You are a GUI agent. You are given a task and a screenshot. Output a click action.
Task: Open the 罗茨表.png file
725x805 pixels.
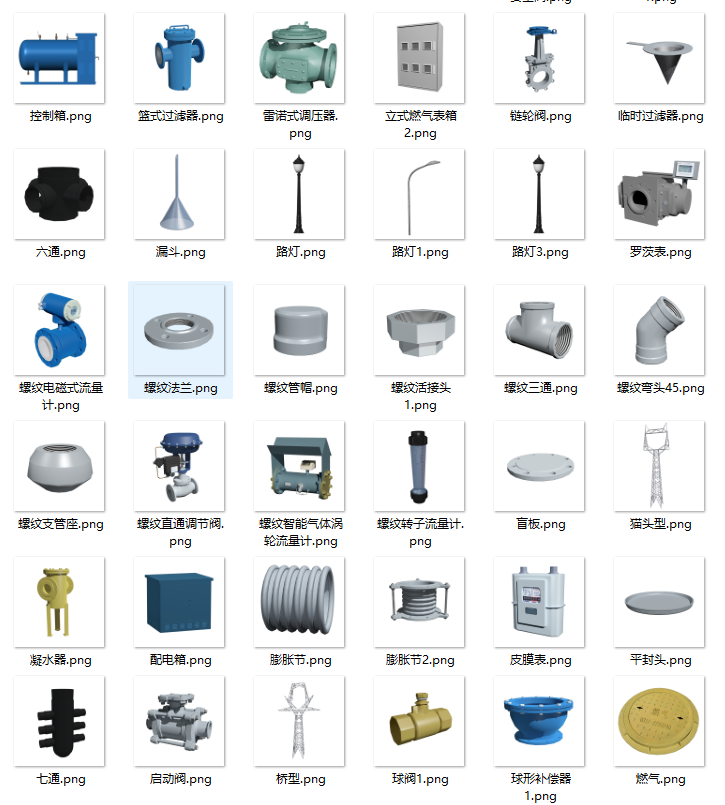pyautogui.click(x=660, y=194)
